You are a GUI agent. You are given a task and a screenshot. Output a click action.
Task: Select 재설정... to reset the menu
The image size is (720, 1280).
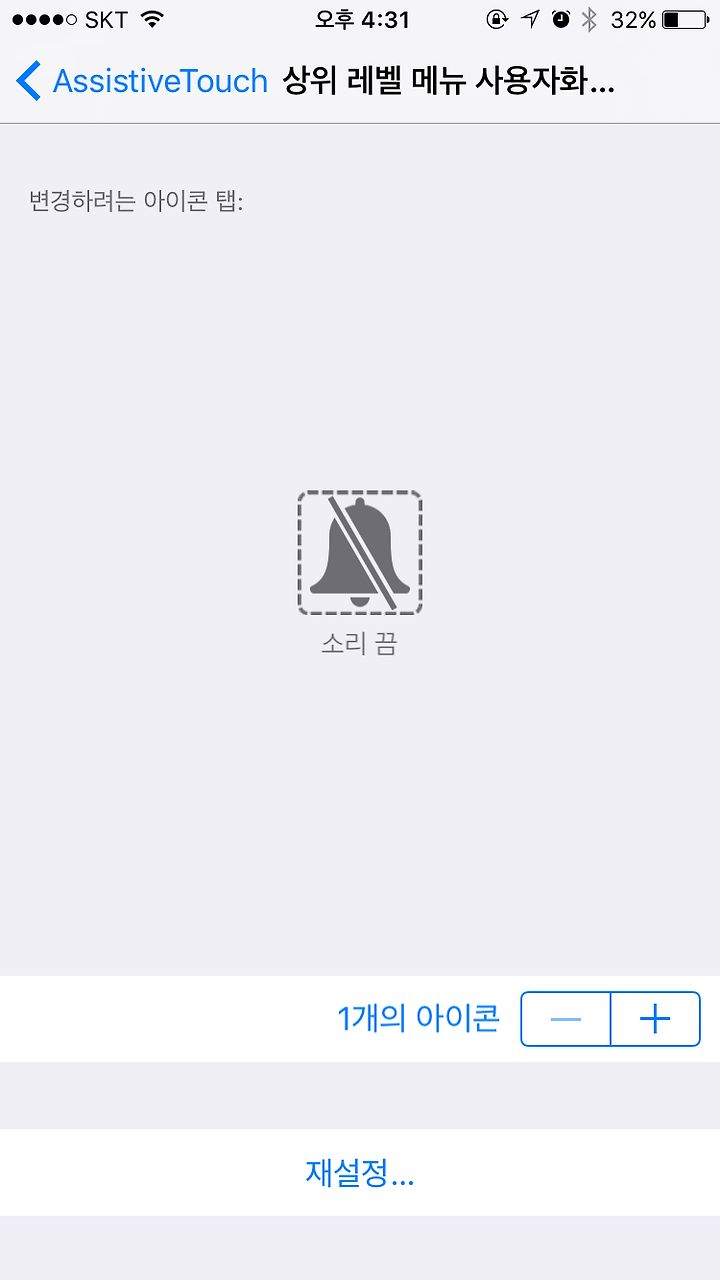[x=360, y=1172]
